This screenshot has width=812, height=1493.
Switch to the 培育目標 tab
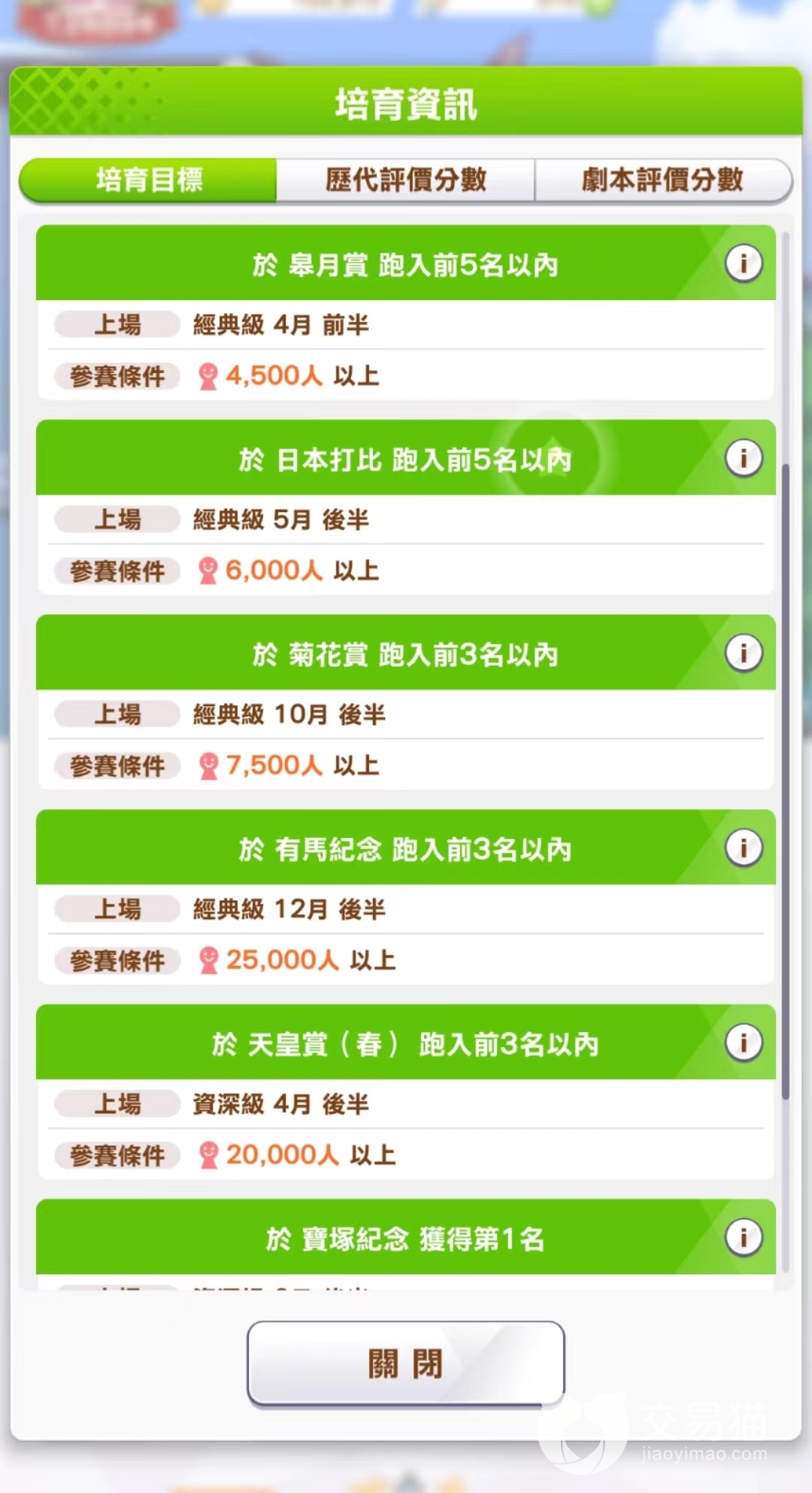[x=149, y=181]
